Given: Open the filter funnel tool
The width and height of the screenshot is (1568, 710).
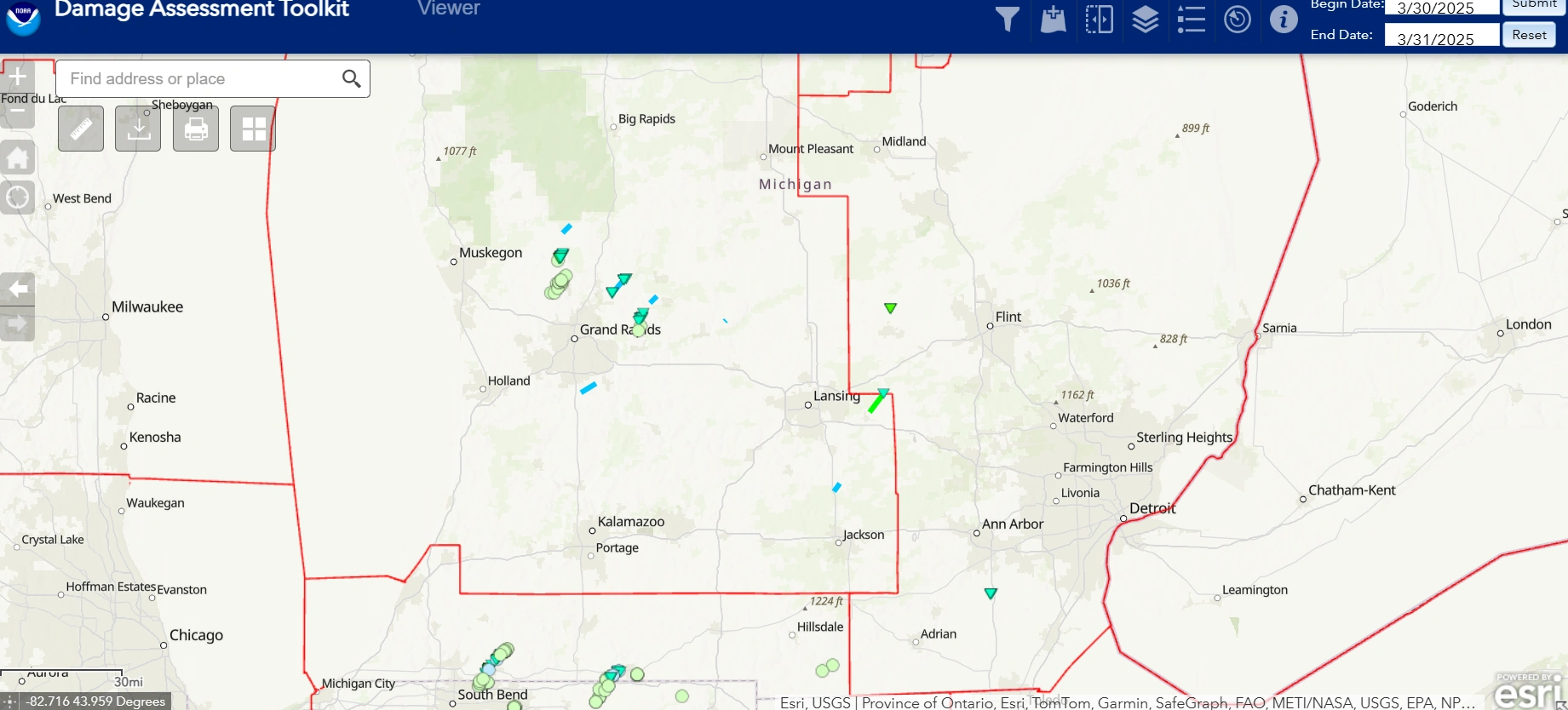Looking at the screenshot, I should [1008, 19].
